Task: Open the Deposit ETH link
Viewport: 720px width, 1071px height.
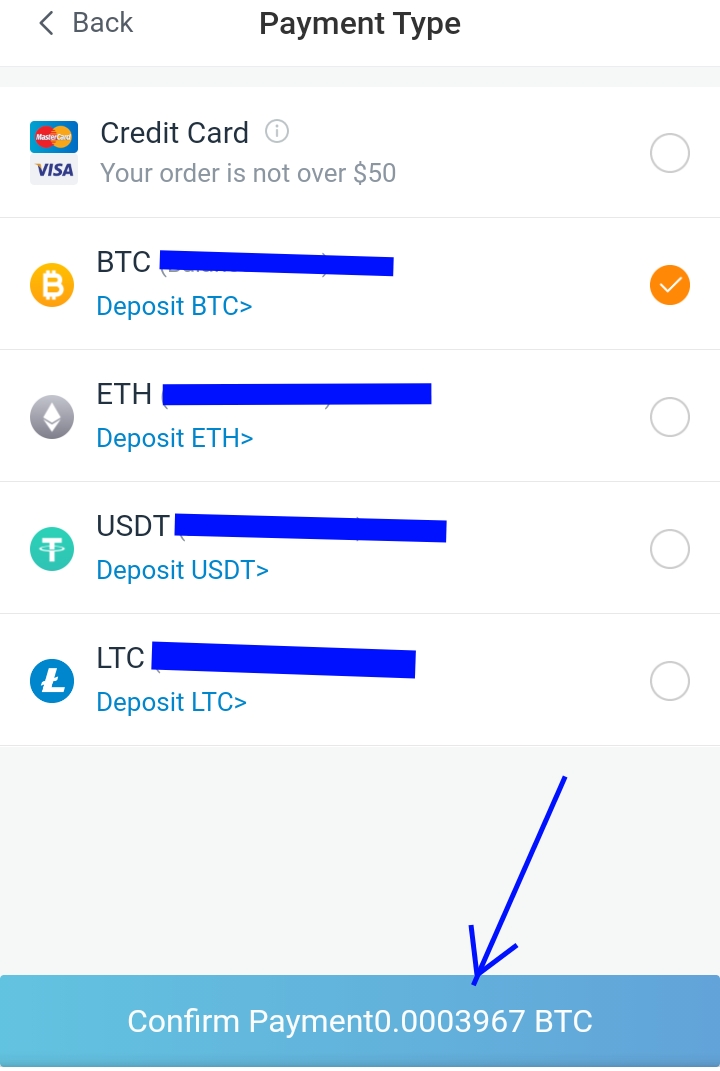Action: (x=175, y=438)
